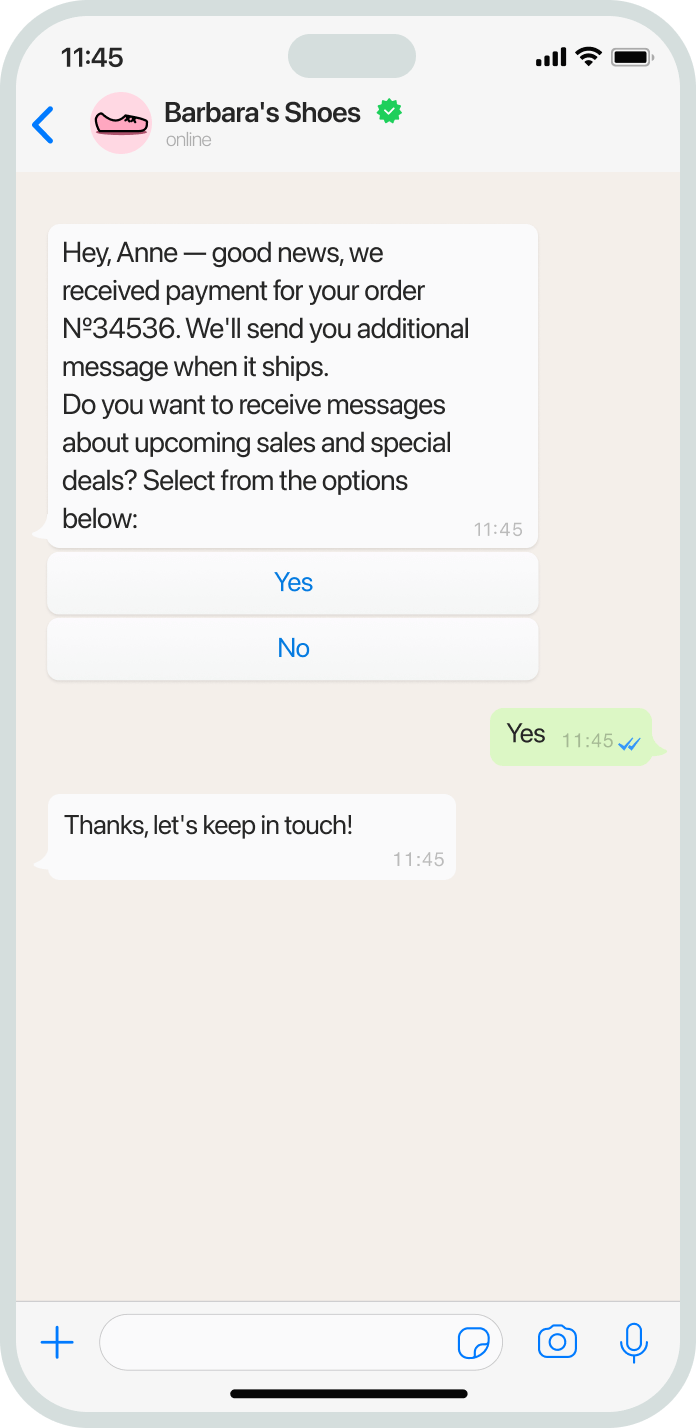Choose the No quick reply button
Viewport: 696px width, 1428px height.
pos(293,649)
